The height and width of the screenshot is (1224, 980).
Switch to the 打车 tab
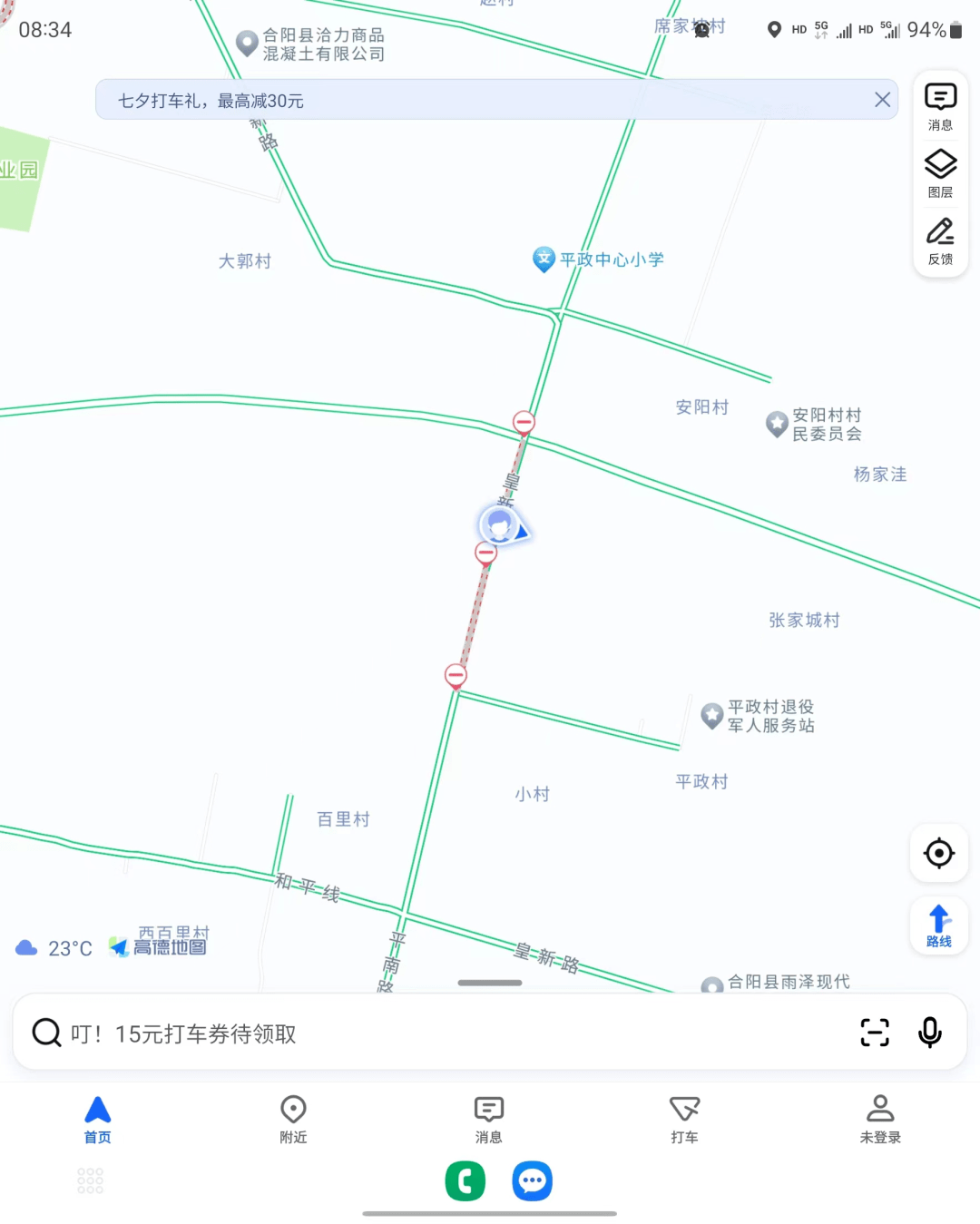pyautogui.click(x=684, y=1119)
